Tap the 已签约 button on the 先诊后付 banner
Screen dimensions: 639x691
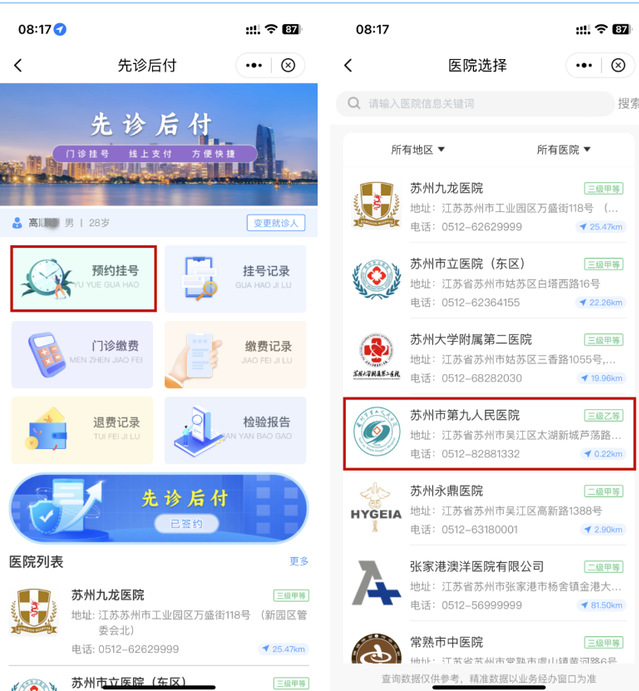(x=185, y=523)
